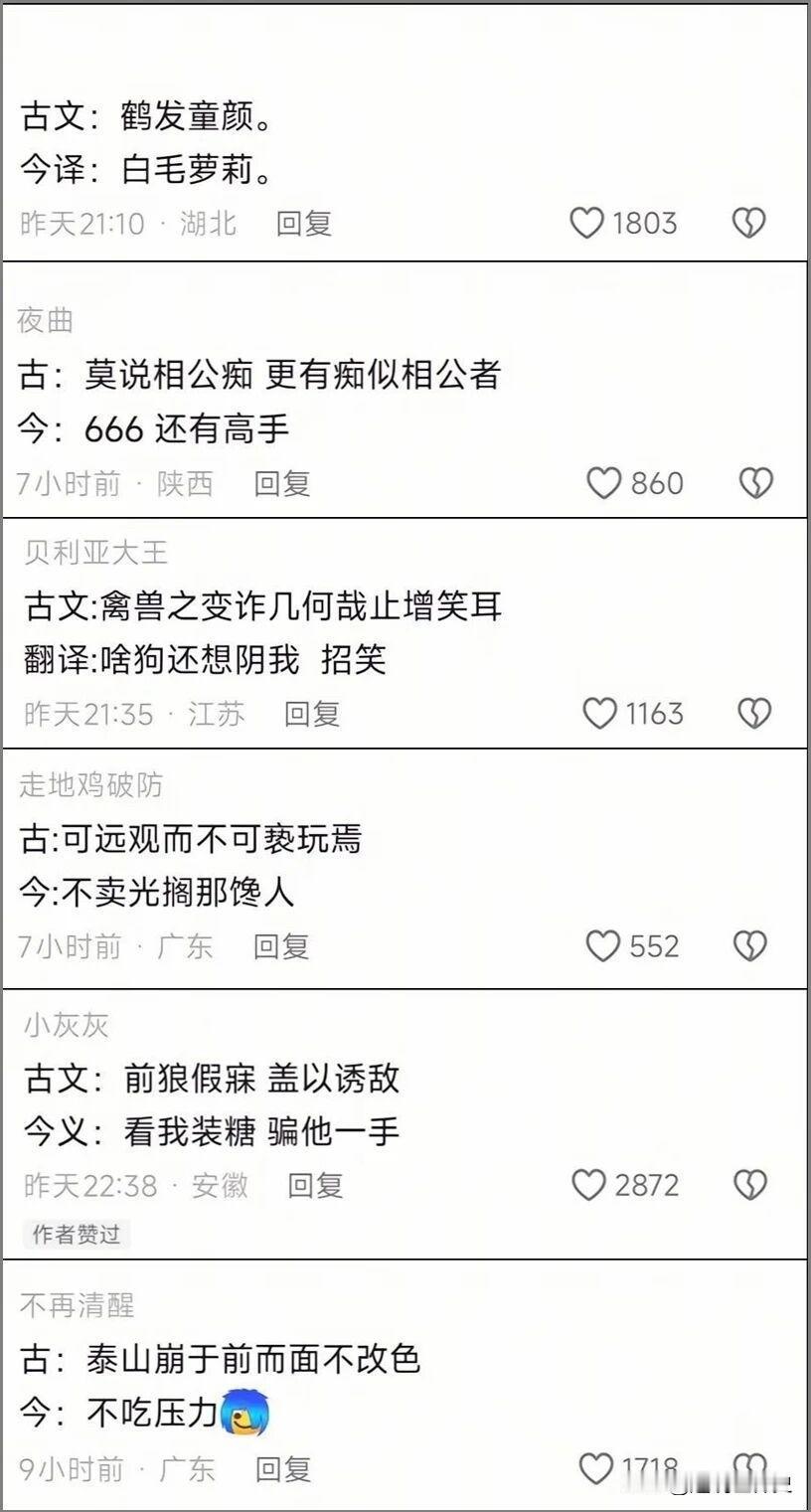The width and height of the screenshot is (811, 1512).
Task: Click 回复 on the 泰山崩于前 comment
Action: click(x=281, y=1468)
